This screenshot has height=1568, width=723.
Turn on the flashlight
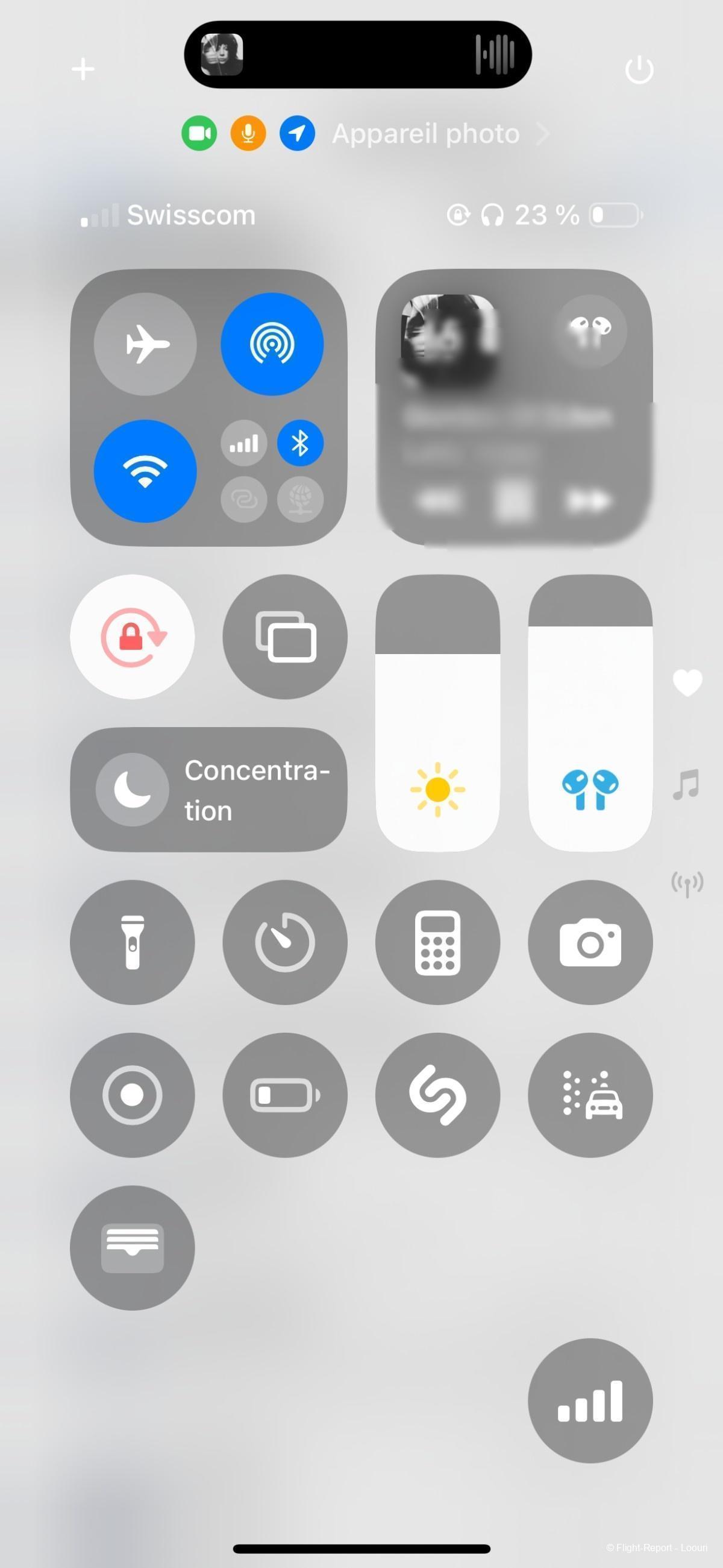click(133, 942)
